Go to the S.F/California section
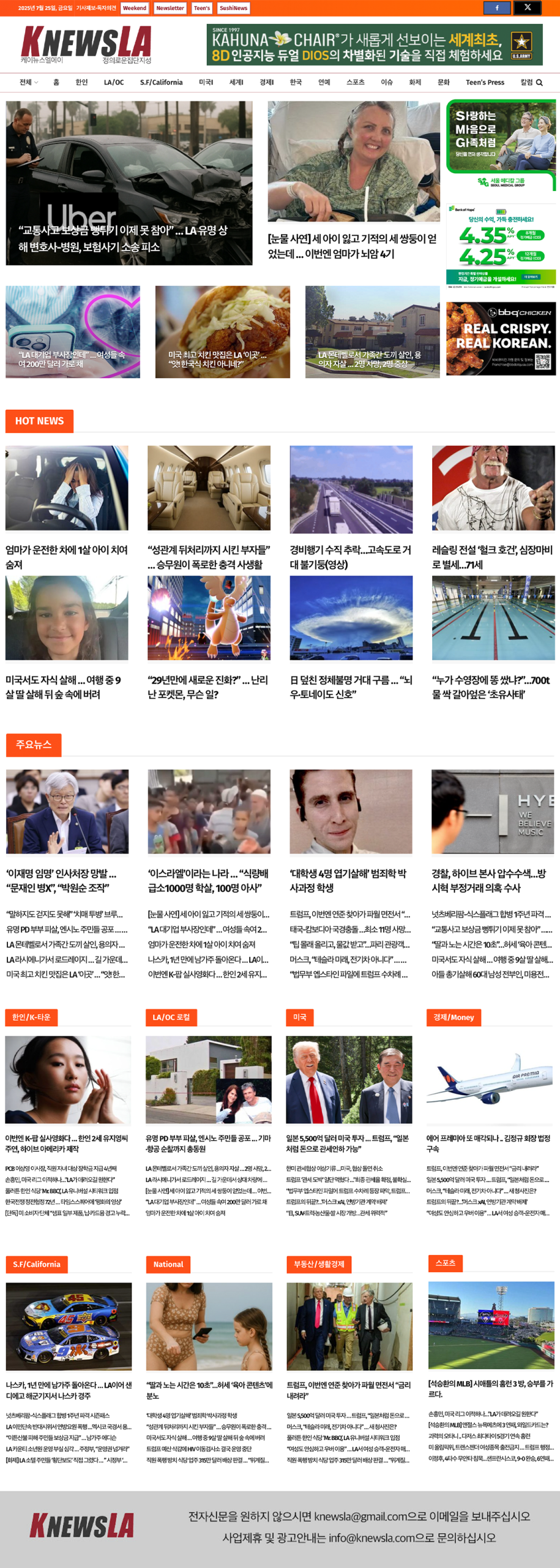The image size is (560, 1568). 161,82
